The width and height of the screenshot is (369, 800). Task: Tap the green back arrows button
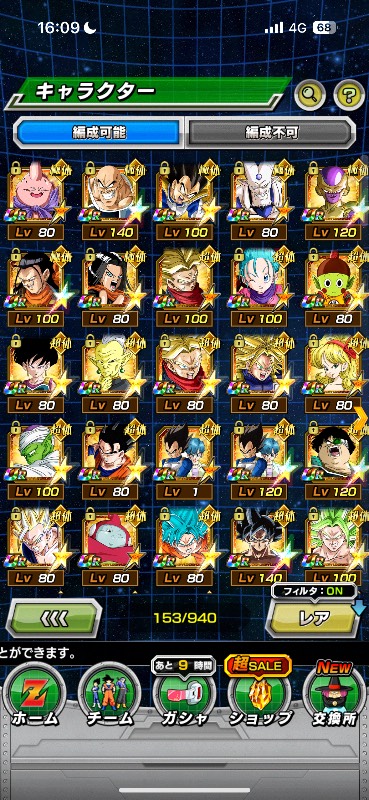click(53, 618)
